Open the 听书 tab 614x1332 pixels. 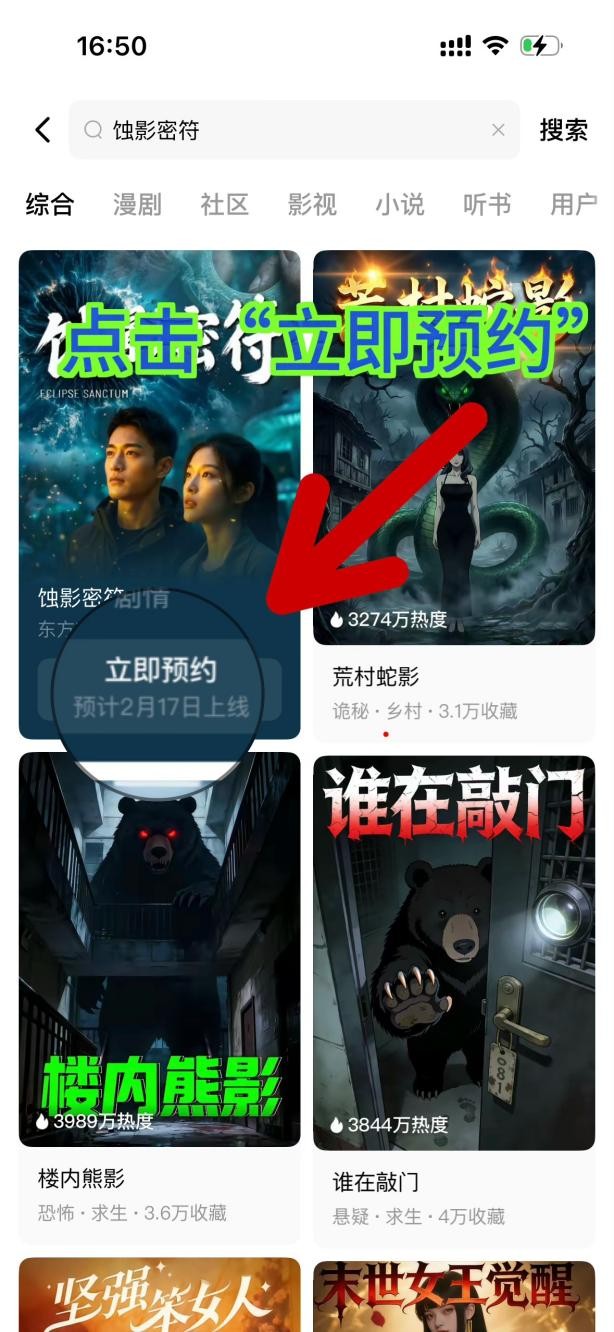(x=487, y=205)
